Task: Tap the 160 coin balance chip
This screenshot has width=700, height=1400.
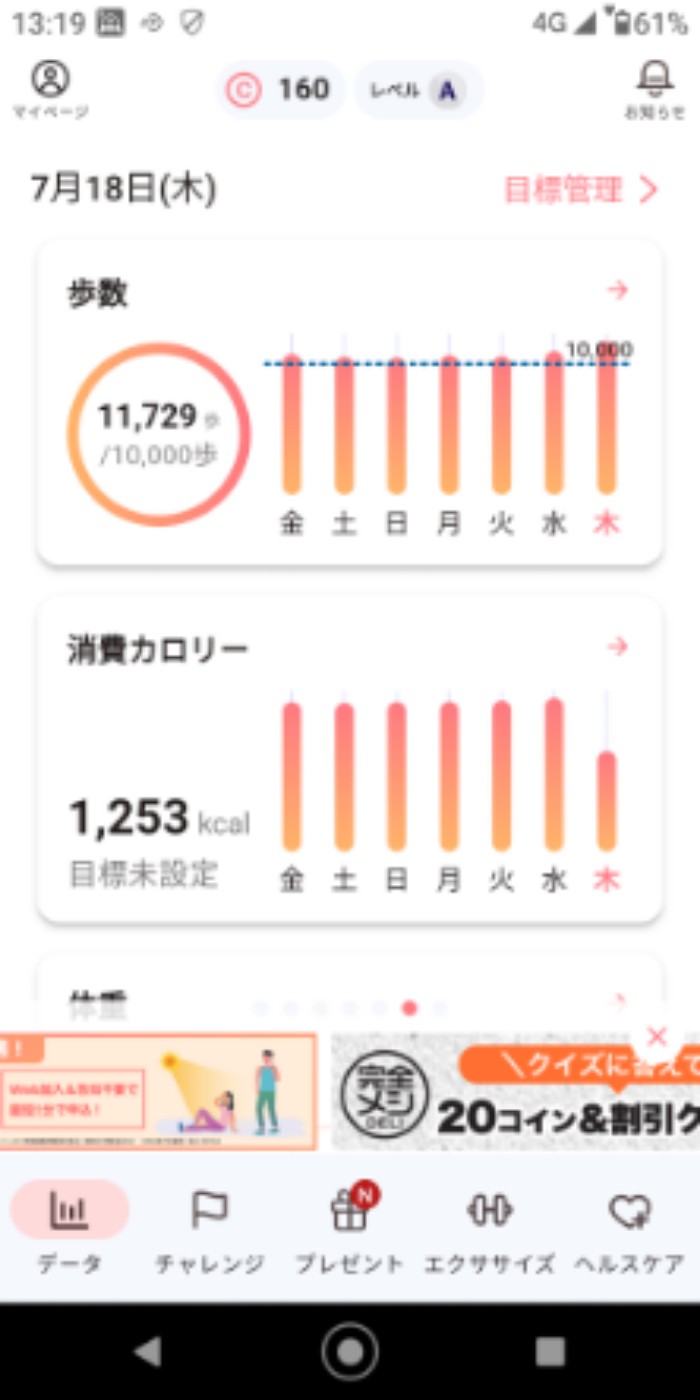Action: pyautogui.click(x=281, y=90)
